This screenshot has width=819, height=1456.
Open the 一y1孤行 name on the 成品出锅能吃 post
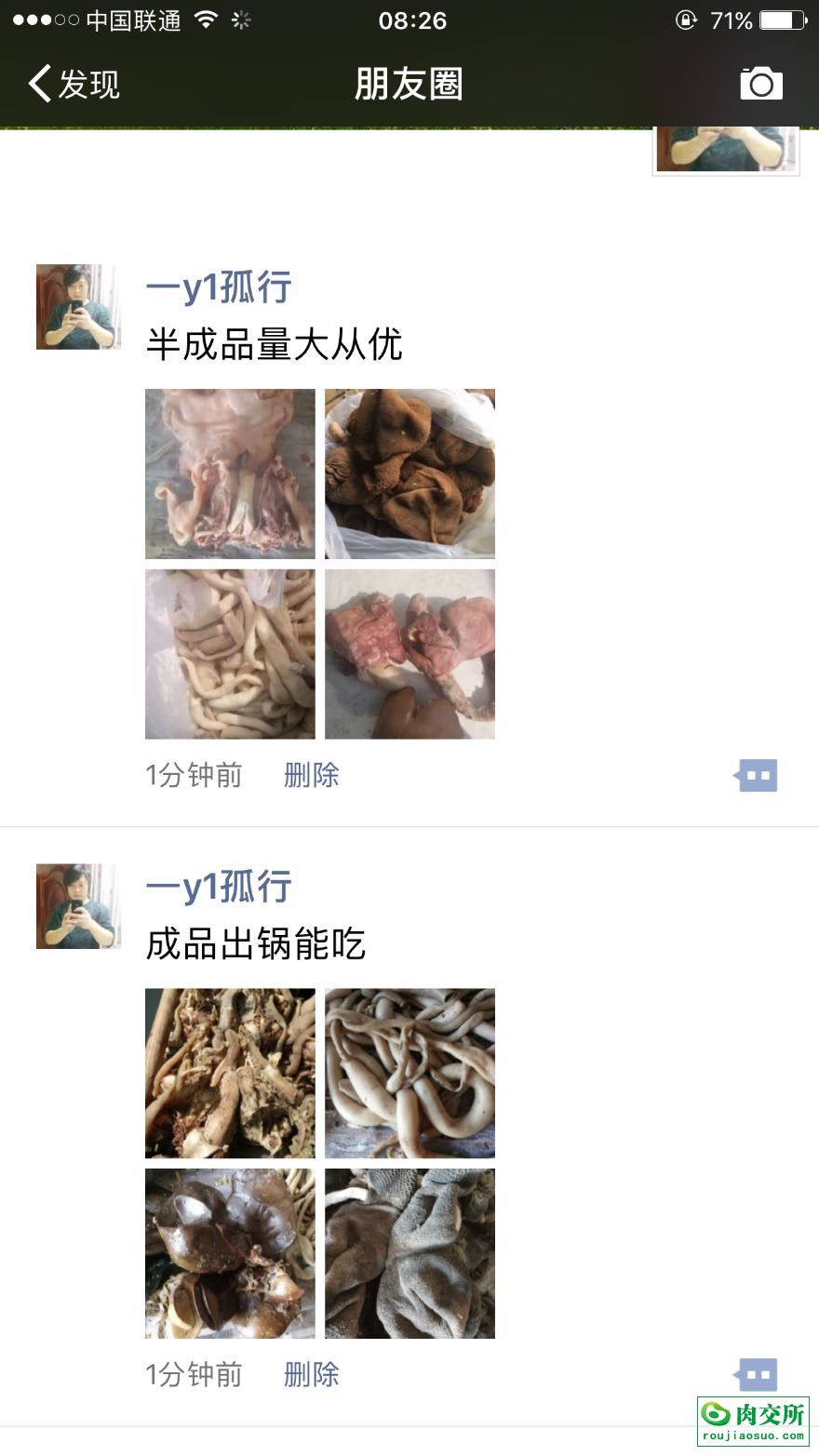pyautogui.click(x=219, y=887)
